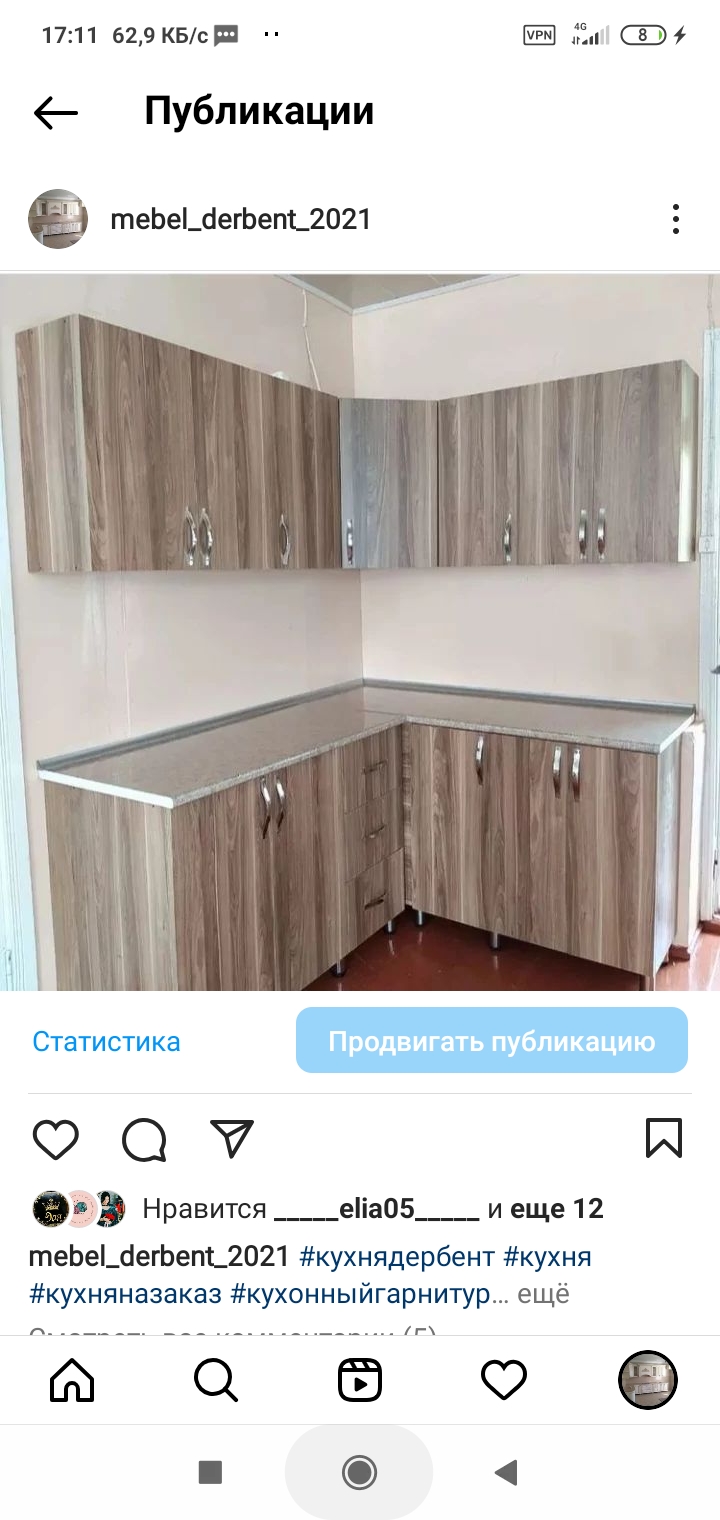This screenshot has width=720, height=1520.
Task: Open Статистика for this post
Action: pyautogui.click(x=106, y=1042)
